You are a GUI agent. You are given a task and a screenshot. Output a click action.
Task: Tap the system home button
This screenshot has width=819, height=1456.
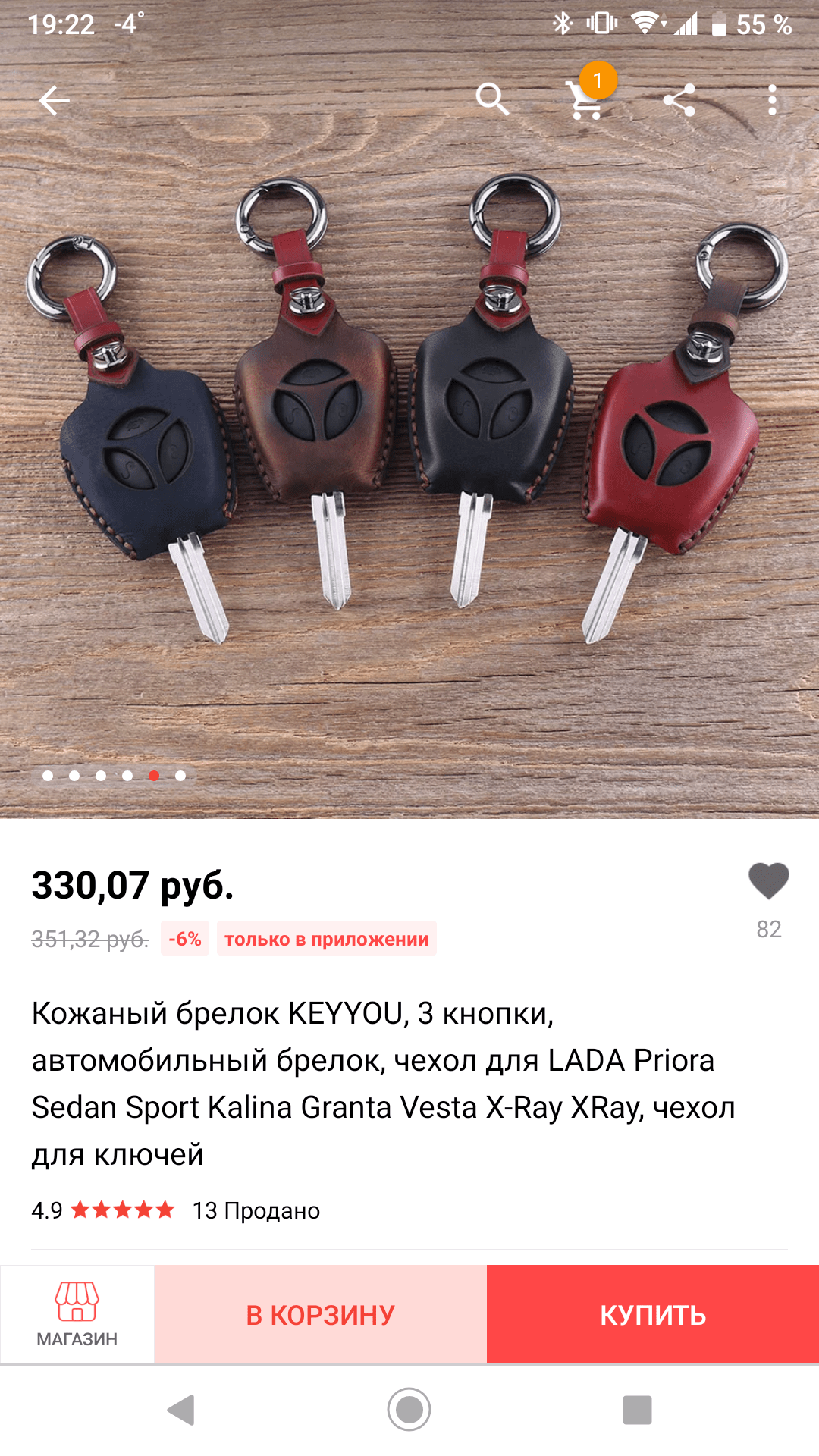409,1410
